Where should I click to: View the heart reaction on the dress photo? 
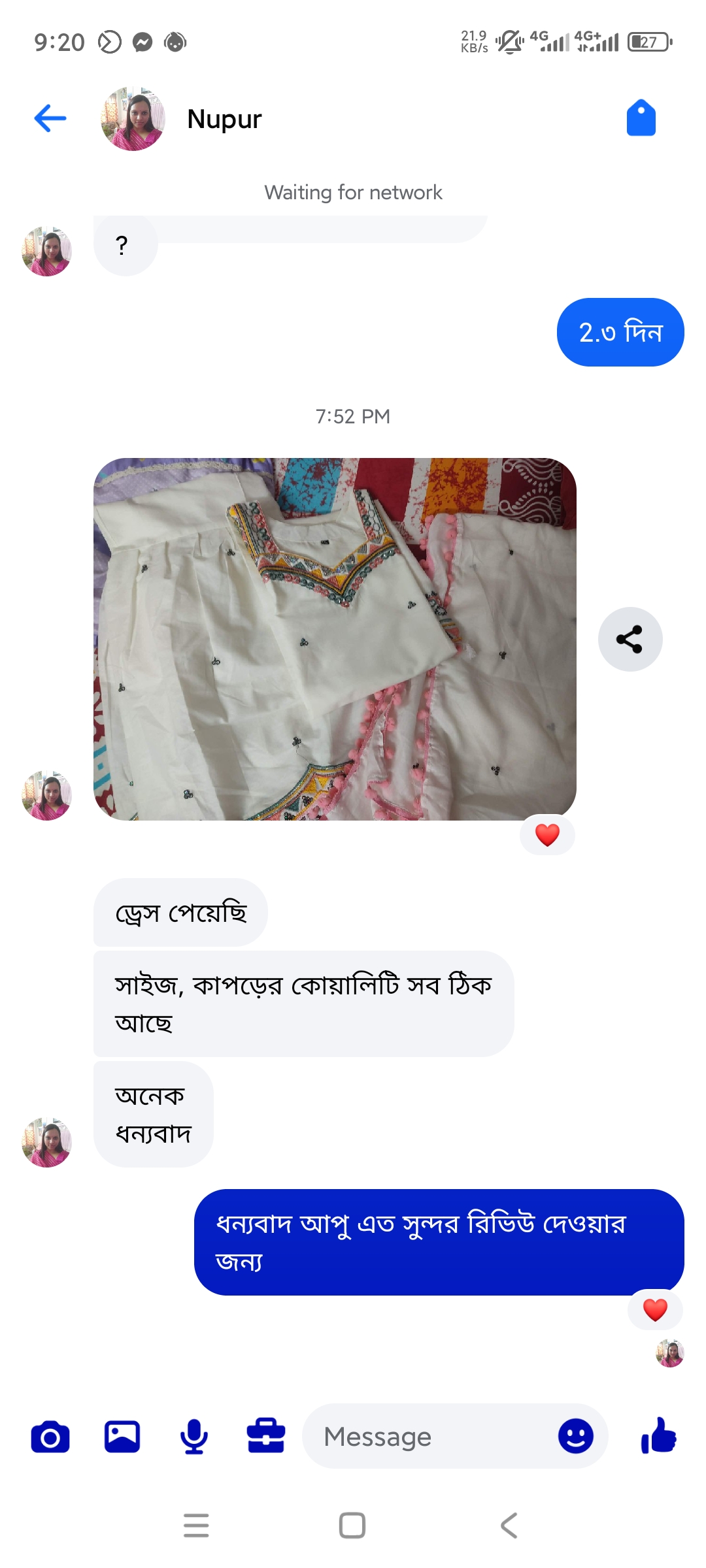(547, 835)
